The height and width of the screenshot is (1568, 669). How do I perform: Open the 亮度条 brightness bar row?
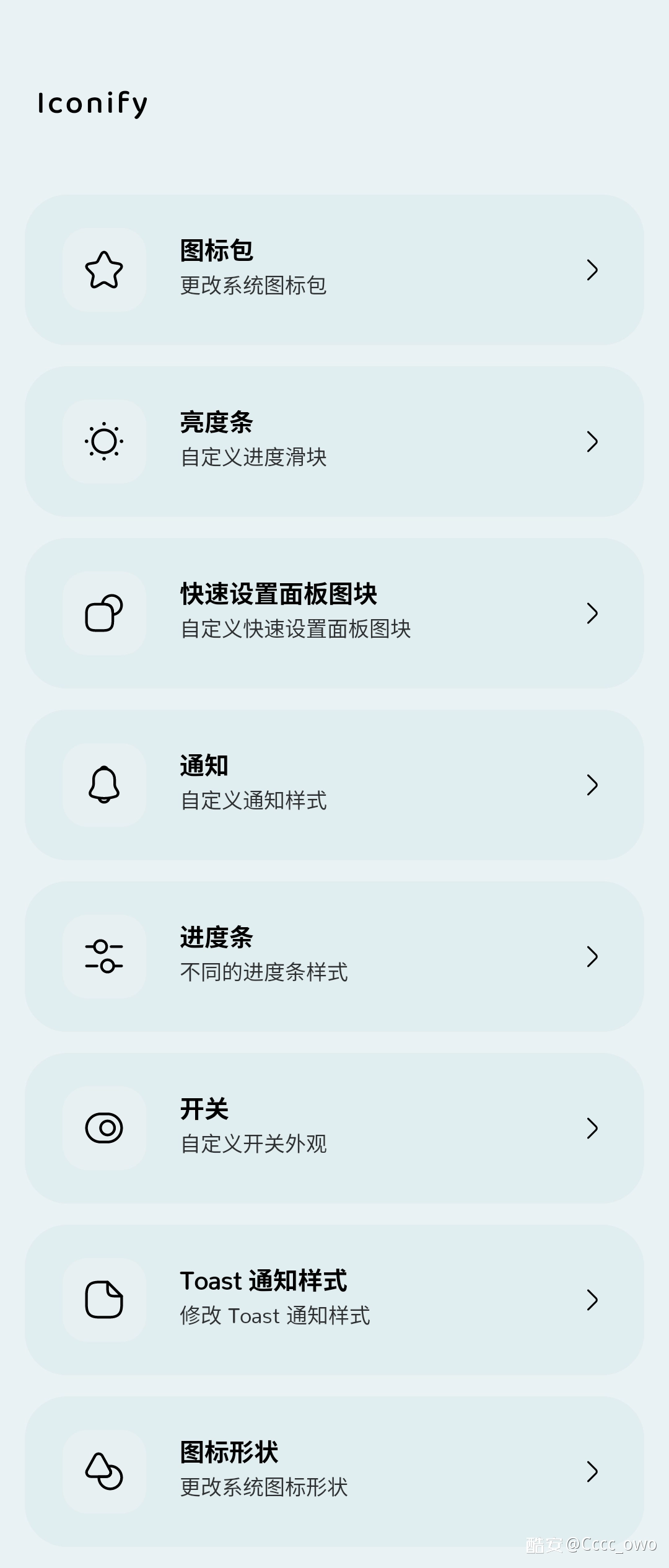point(334,441)
